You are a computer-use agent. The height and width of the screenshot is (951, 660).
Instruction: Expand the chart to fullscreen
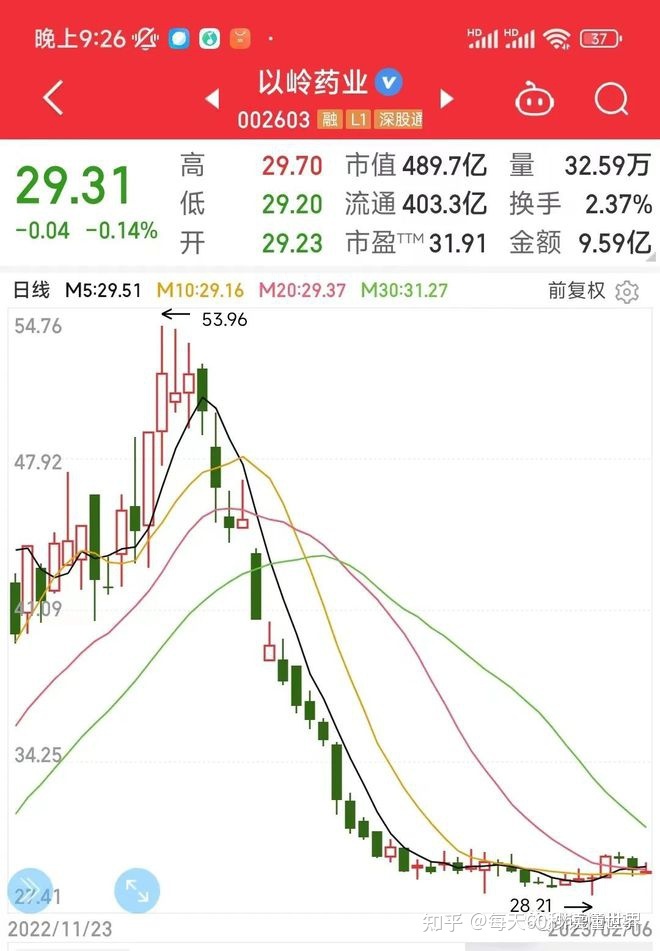tap(138, 889)
